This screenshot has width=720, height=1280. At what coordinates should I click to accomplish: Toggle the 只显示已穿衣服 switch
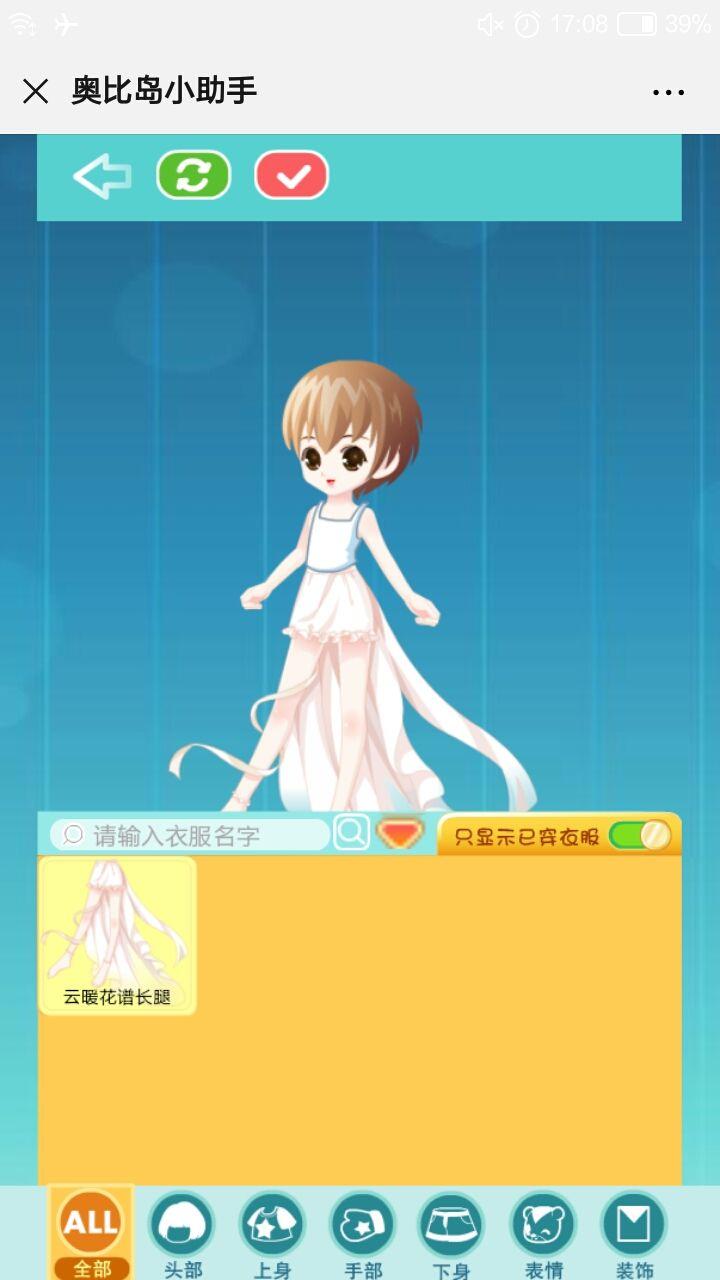pos(639,835)
